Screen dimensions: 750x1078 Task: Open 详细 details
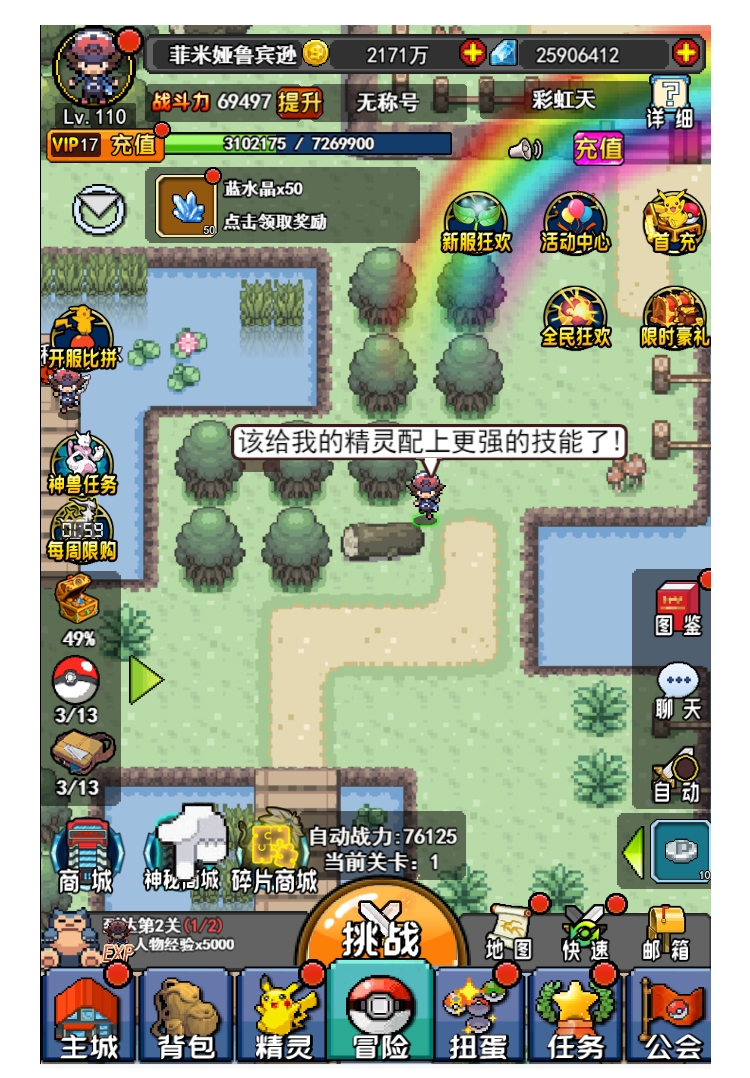(x=669, y=103)
